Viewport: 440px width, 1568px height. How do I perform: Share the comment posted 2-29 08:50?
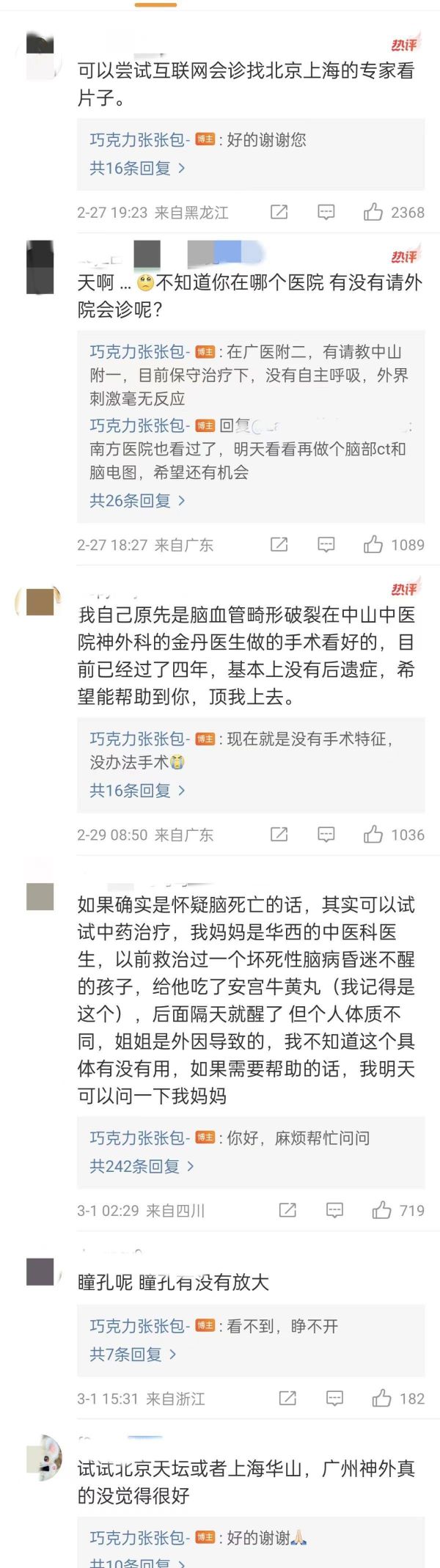coord(279,834)
